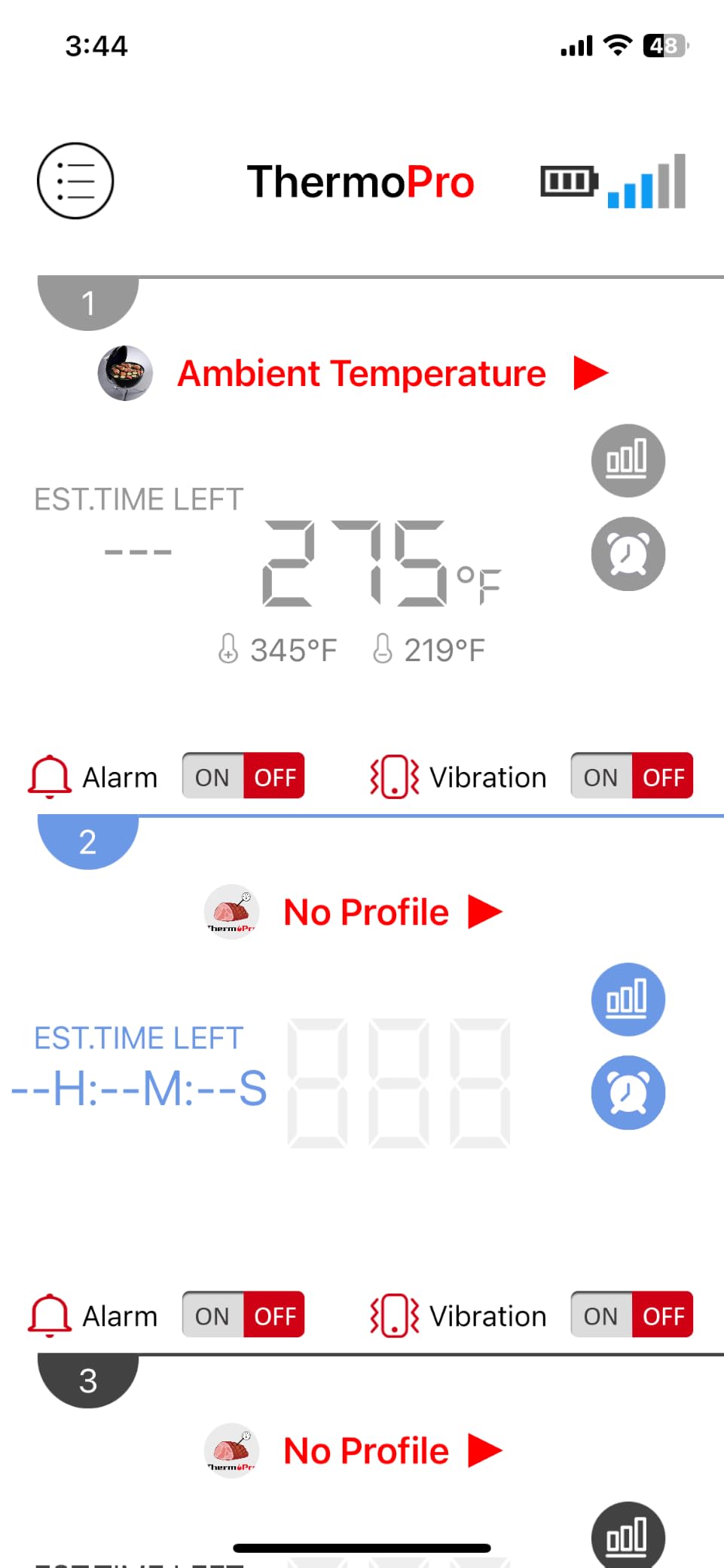Screen dimensions: 724x1568
Task: Choose a profile for probe 3
Action: point(366,1451)
